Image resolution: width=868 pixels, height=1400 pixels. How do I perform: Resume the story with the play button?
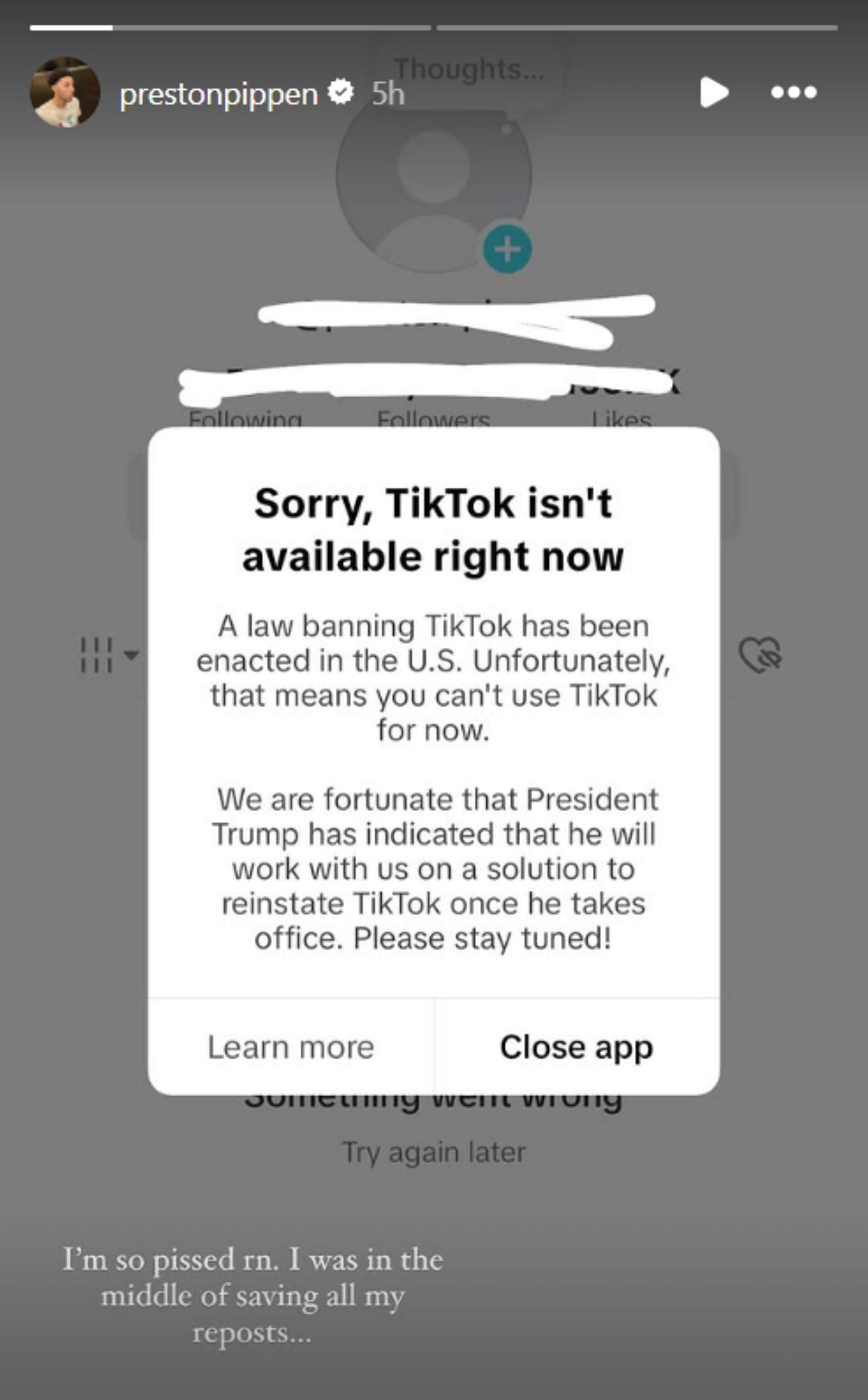point(713,92)
